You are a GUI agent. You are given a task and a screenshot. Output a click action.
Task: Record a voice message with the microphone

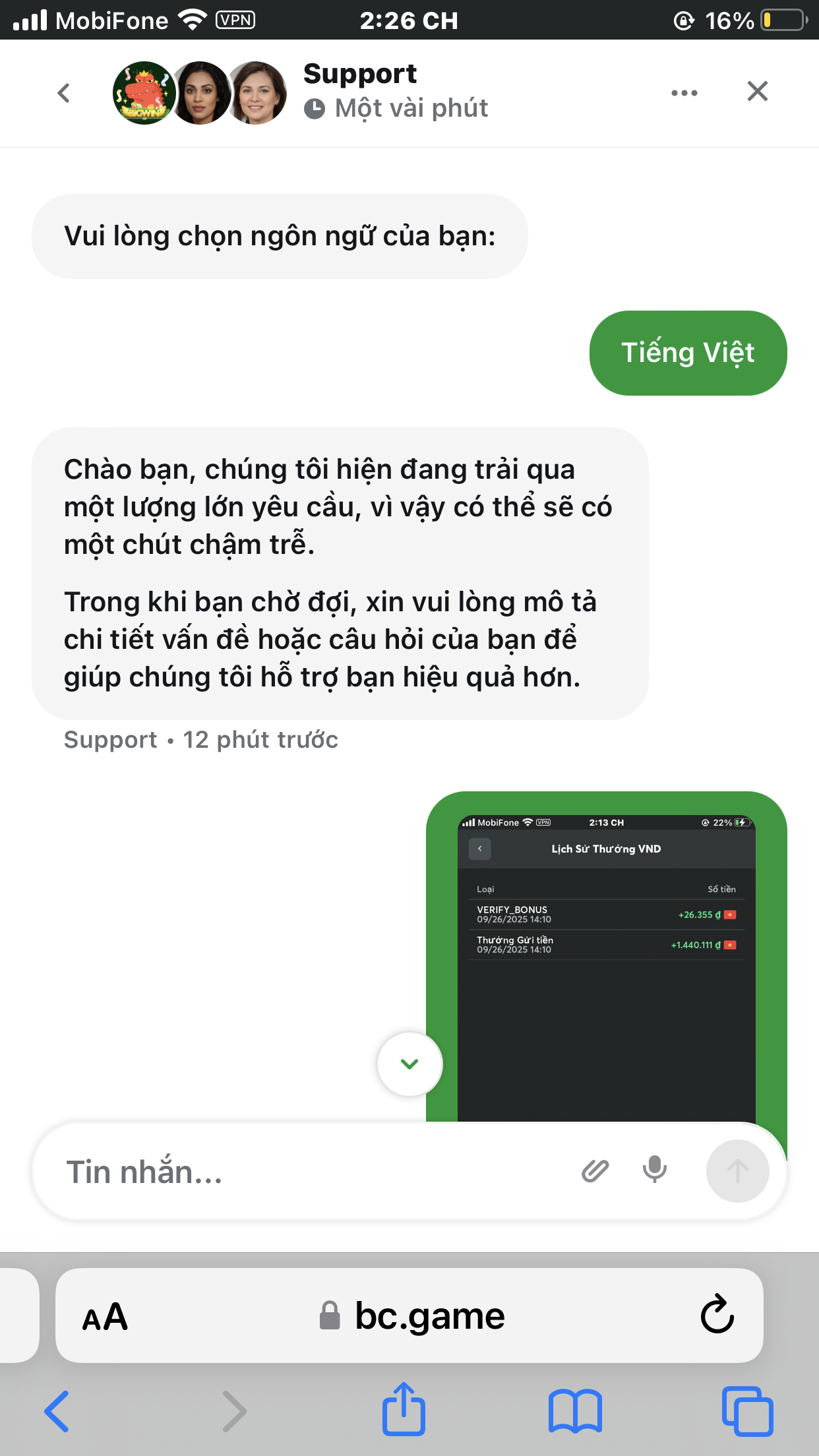click(x=654, y=1170)
